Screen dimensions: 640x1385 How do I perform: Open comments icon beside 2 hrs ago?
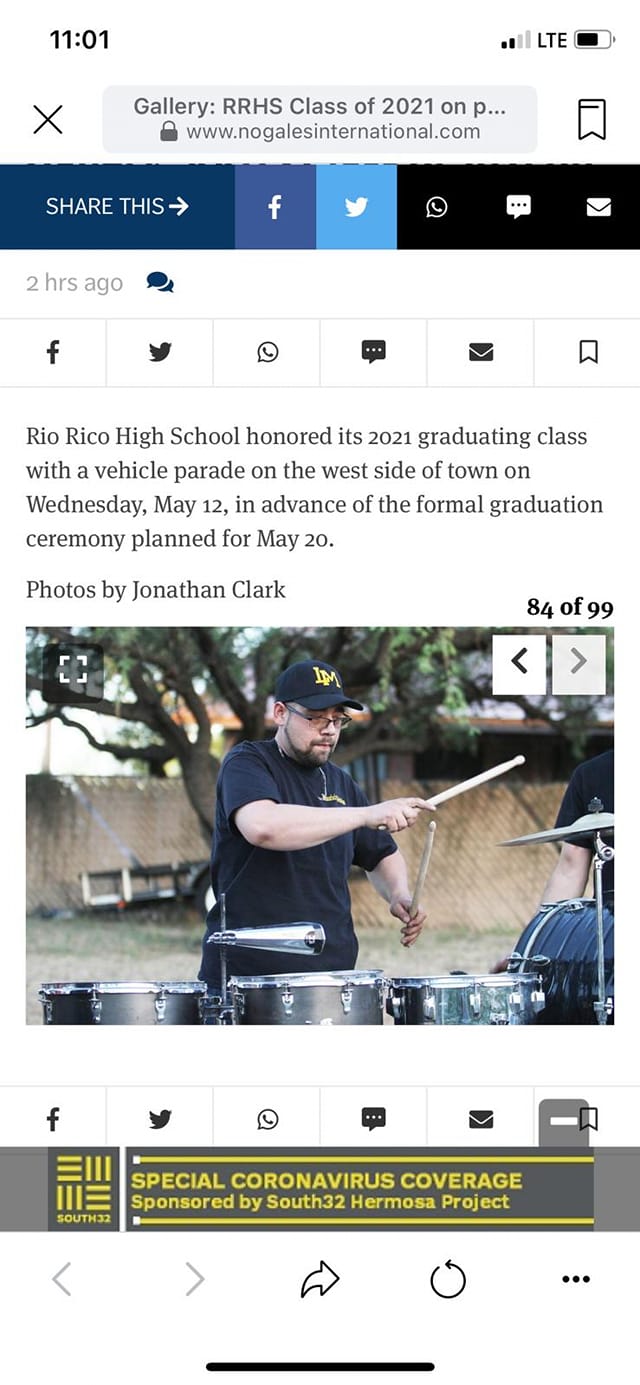(160, 283)
